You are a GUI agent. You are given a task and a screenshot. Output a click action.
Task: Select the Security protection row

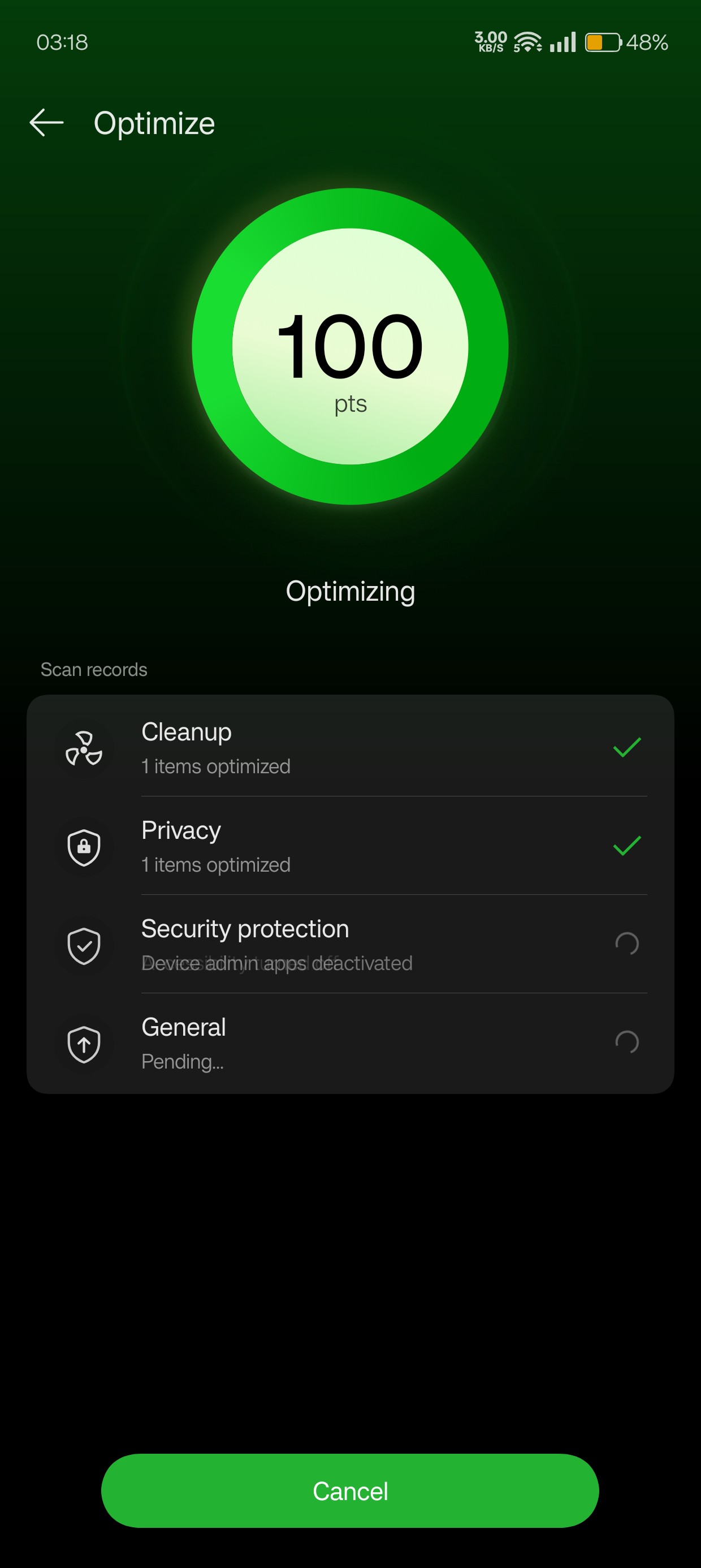click(x=350, y=945)
